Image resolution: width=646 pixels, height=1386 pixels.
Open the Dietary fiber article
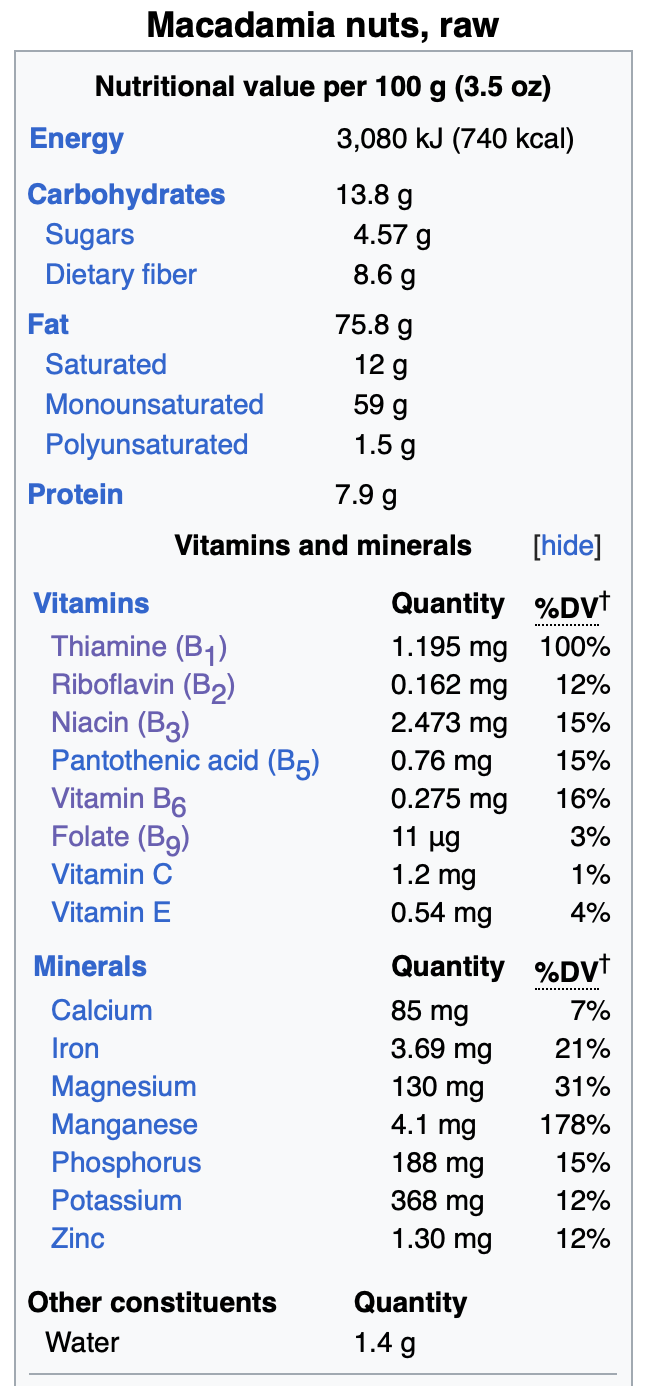121,275
